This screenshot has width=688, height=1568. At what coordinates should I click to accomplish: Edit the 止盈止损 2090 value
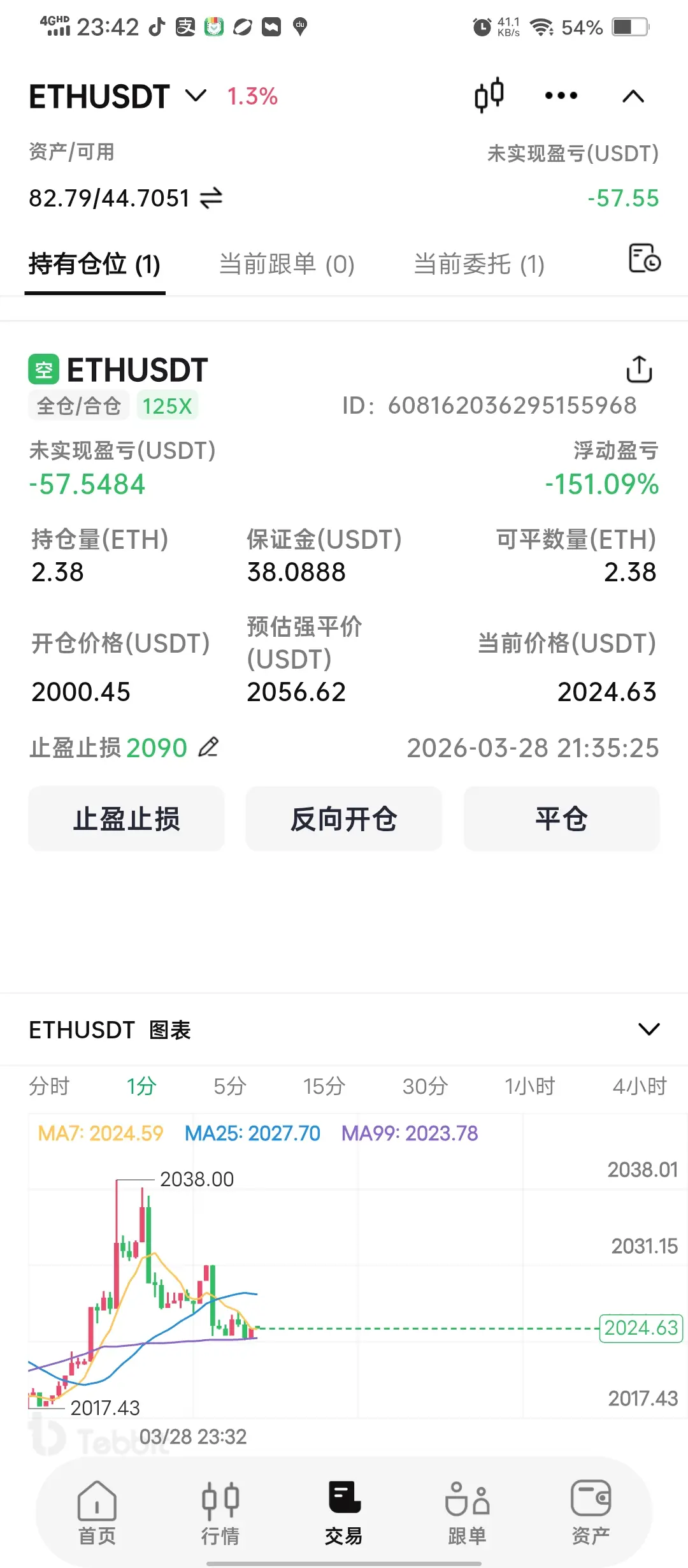tap(208, 747)
